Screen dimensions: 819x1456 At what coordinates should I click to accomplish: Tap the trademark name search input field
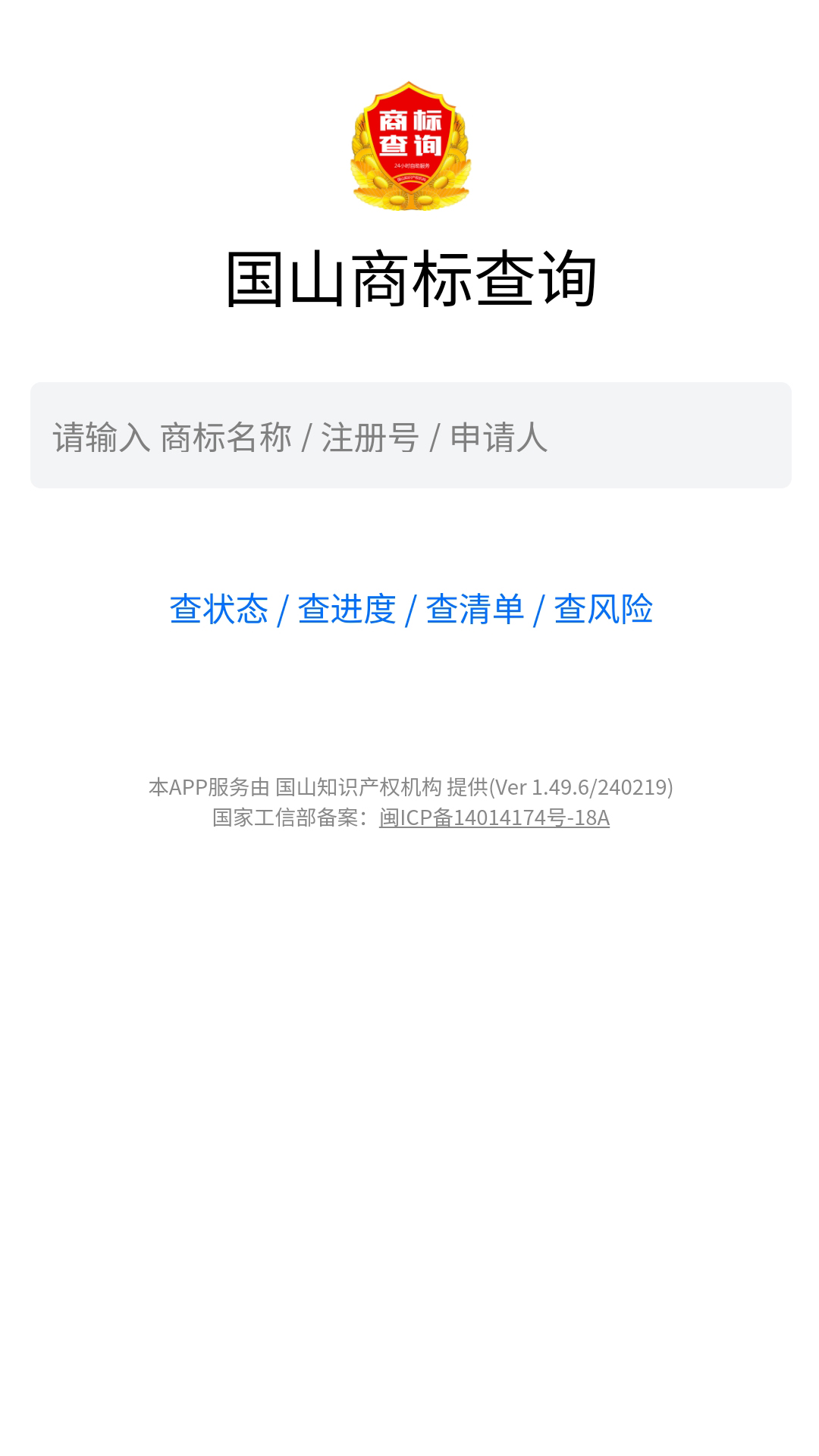[410, 436]
